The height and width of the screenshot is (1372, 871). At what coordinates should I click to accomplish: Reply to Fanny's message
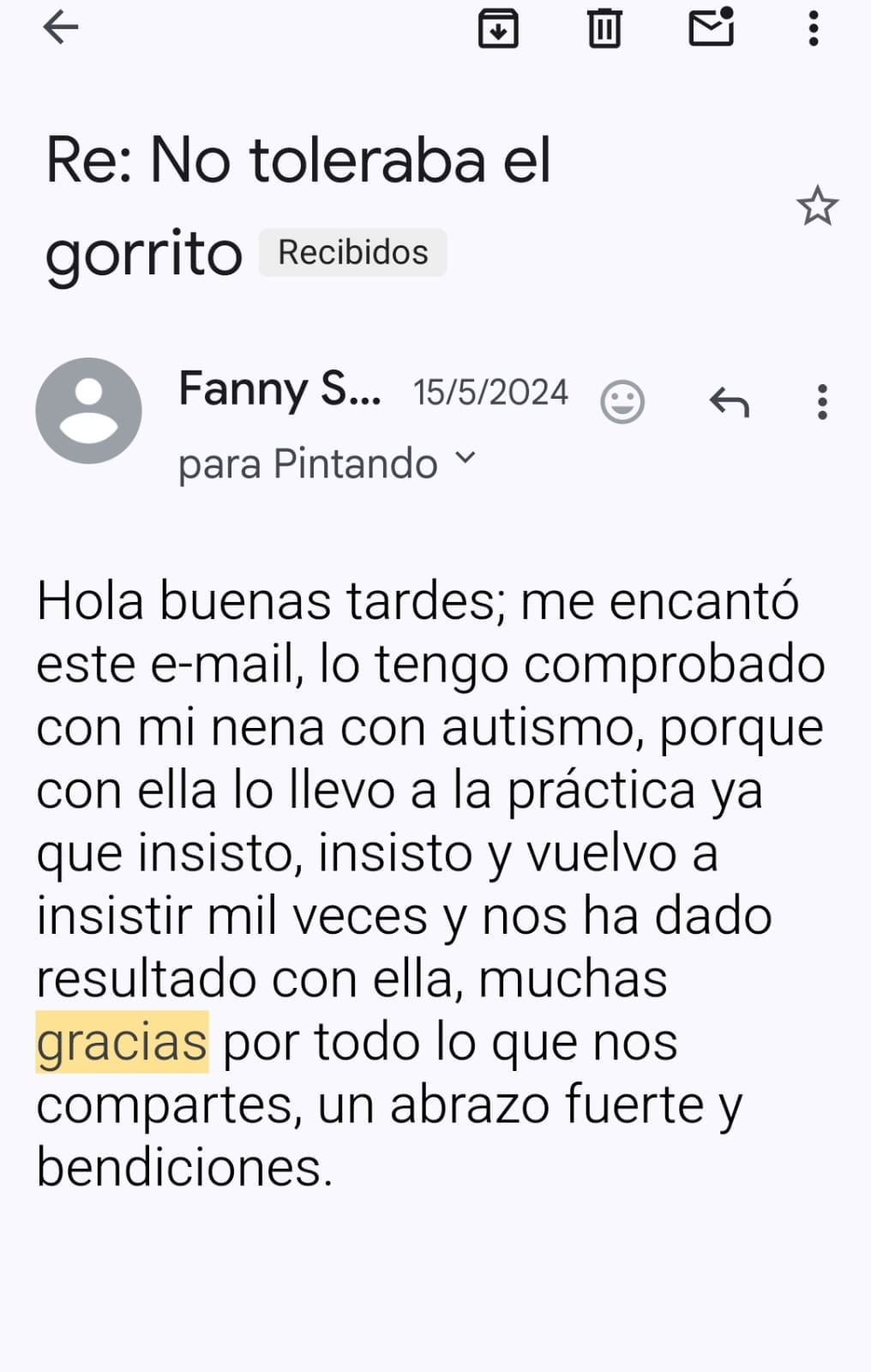click(x=730, y=401)
